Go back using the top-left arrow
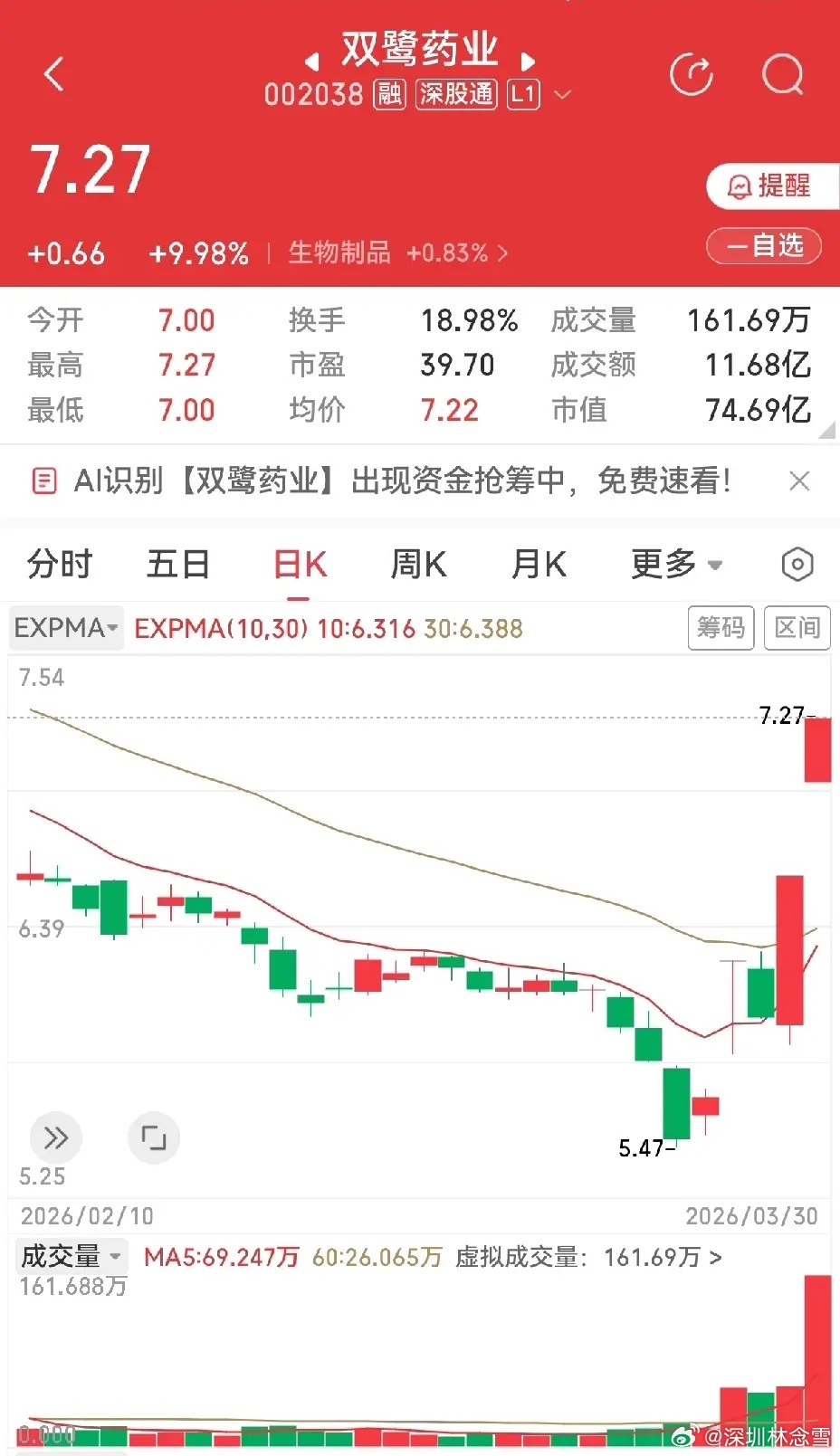Image resolution: width=840 pixels, height=1456 pixels. pos(54,74)
